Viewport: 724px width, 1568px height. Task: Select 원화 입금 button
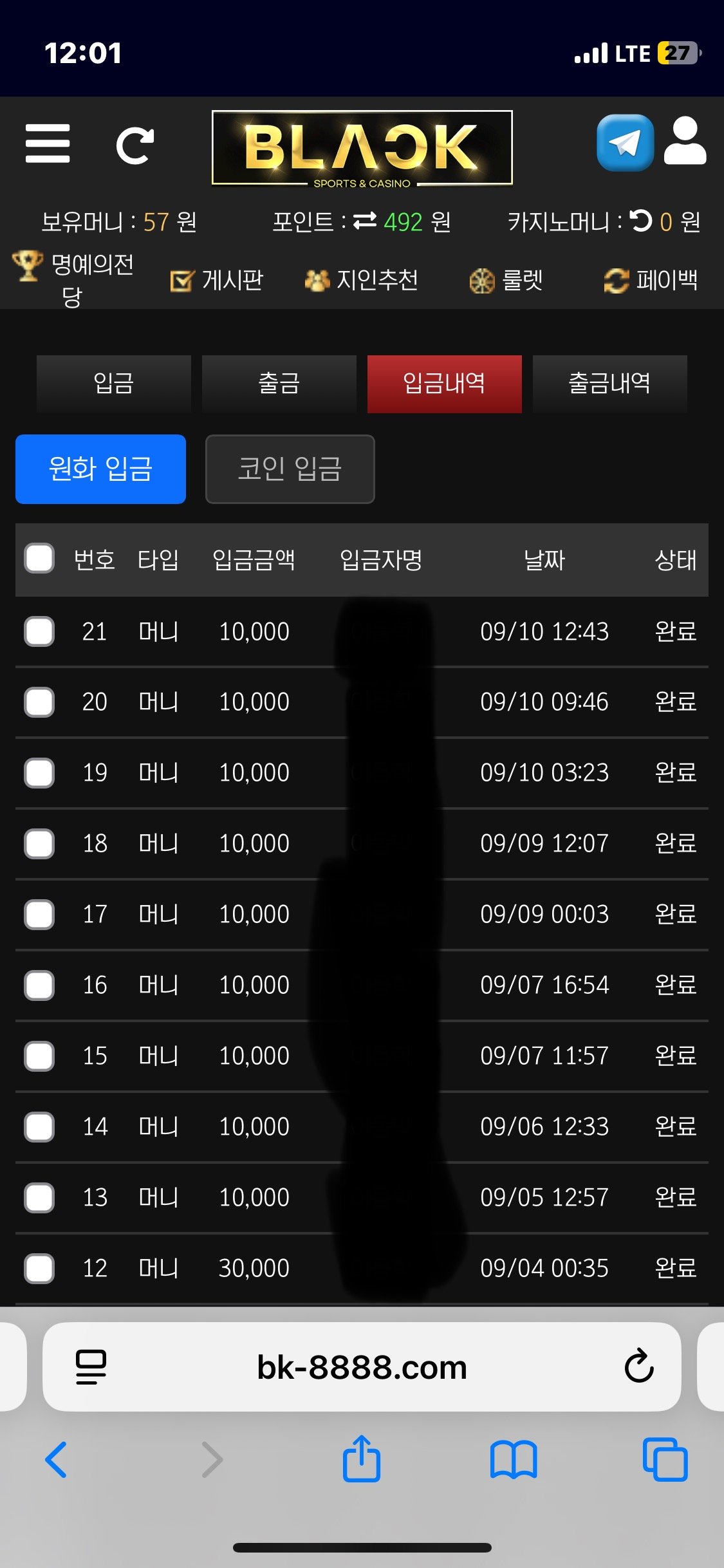pyautogui.click(x=101, y=469)
